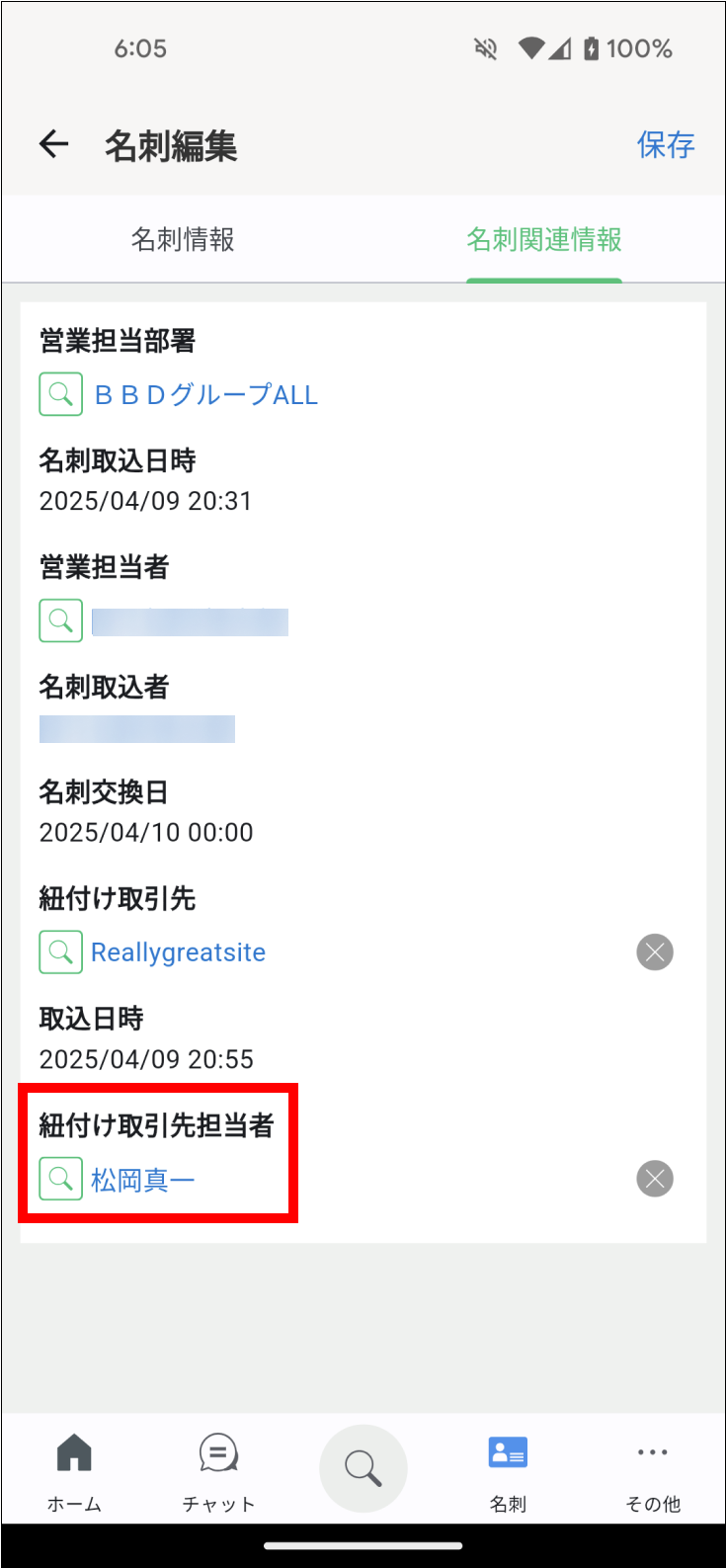Tap the search icon beside Reallygreatsite
This screenshot has height=1568, width=726.
[60, 951]
